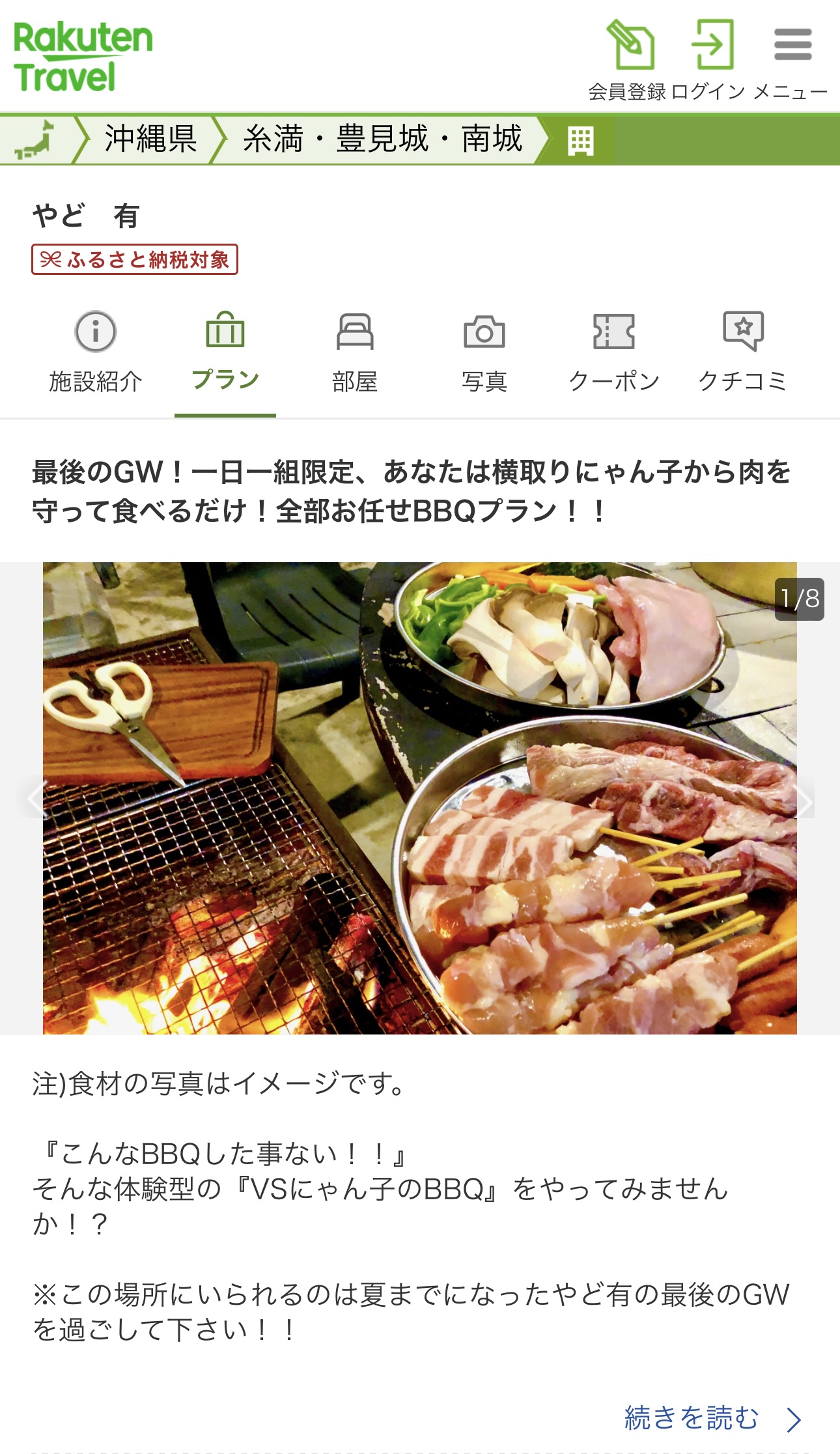This screenshot has width=840, height=1454.
Task: Select the プラン tab
Action: click(x=225, y=352)
